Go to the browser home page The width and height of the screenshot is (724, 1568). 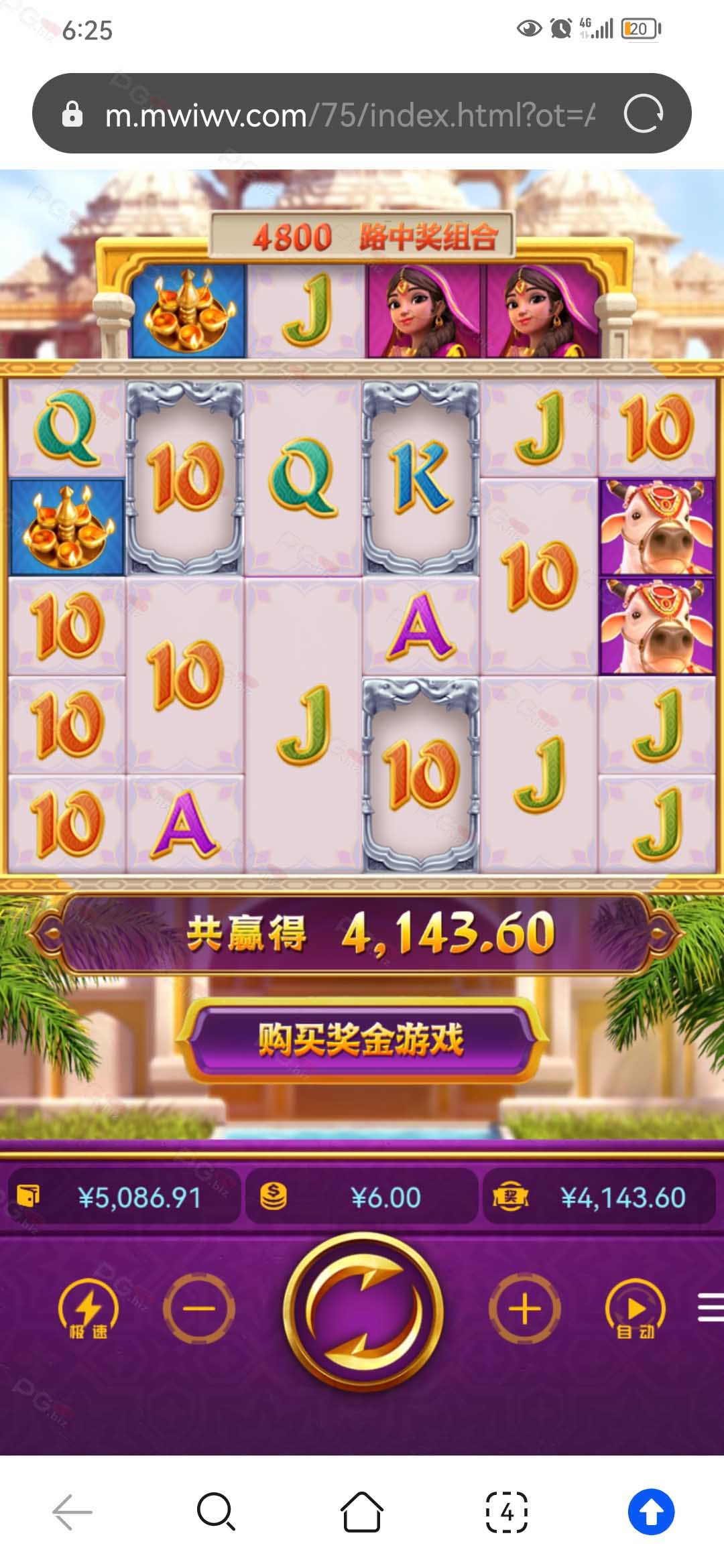pyautogui.click(x=362, y=1512)
